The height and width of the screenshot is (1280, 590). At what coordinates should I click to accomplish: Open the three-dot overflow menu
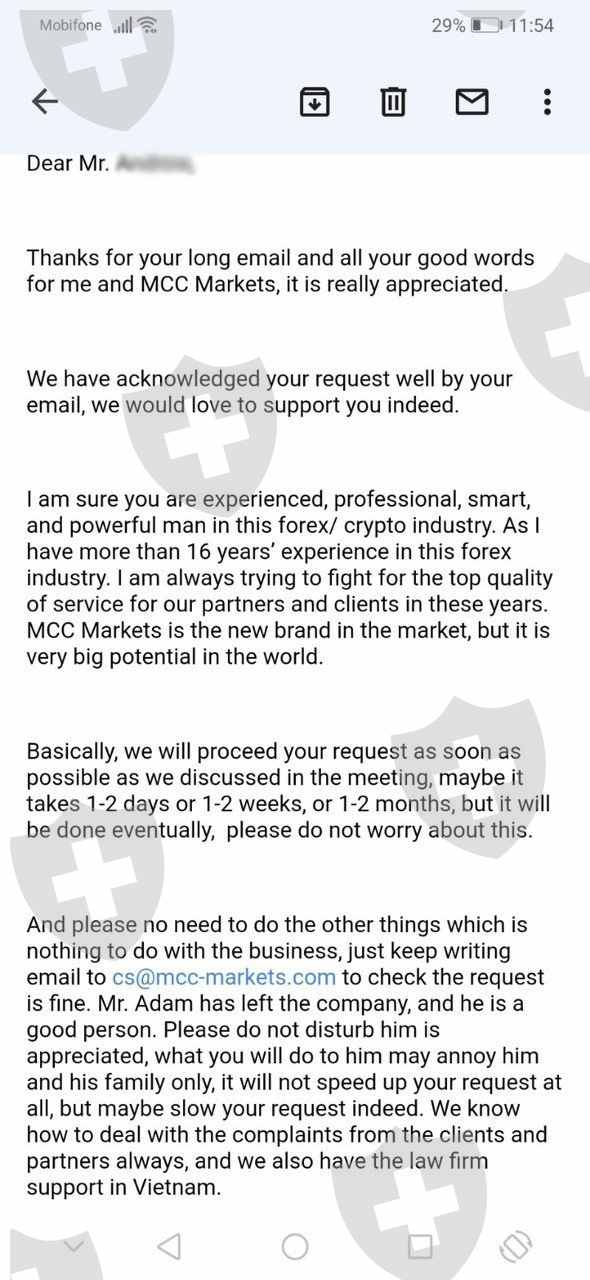pyautogui.click(x=547, y=101)
